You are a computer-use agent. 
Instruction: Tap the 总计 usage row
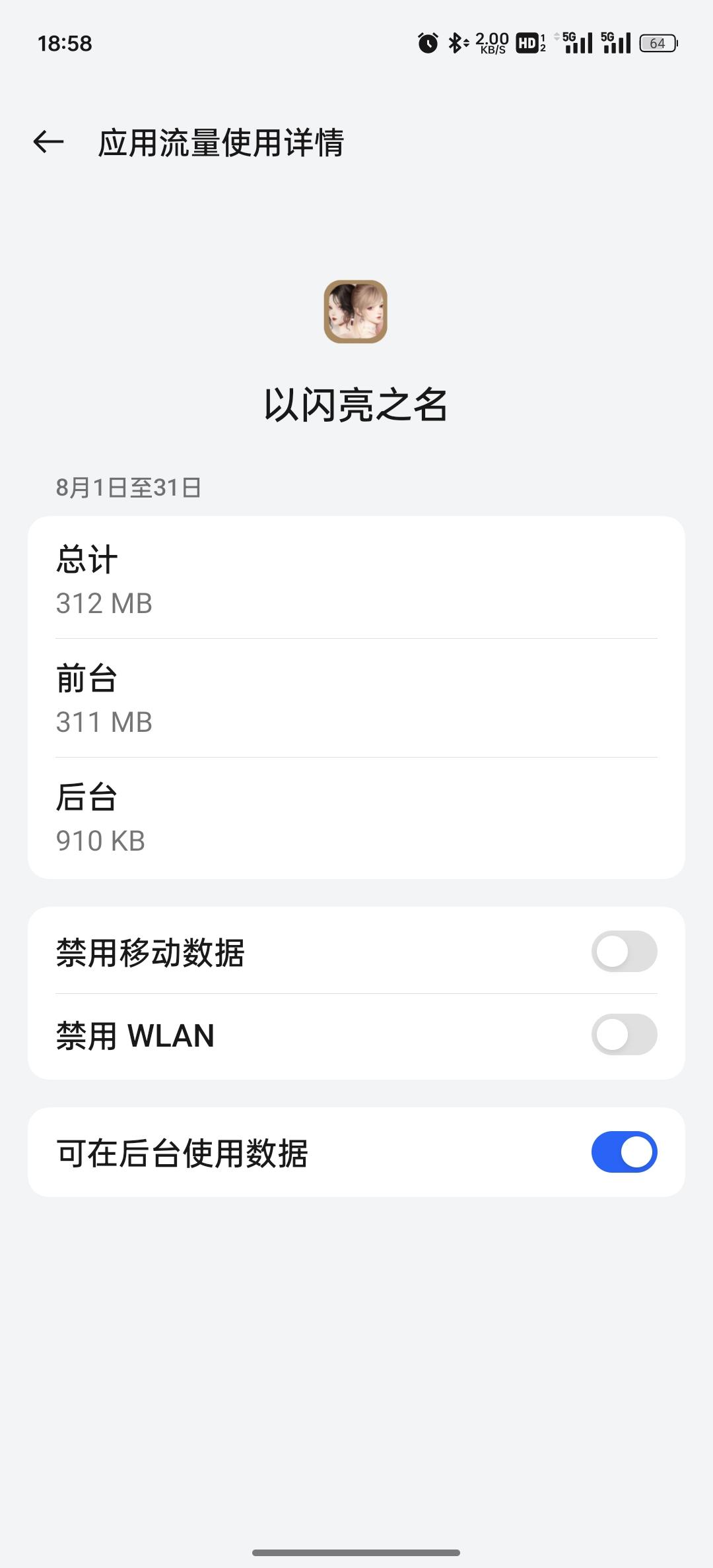tap(356, 579)
